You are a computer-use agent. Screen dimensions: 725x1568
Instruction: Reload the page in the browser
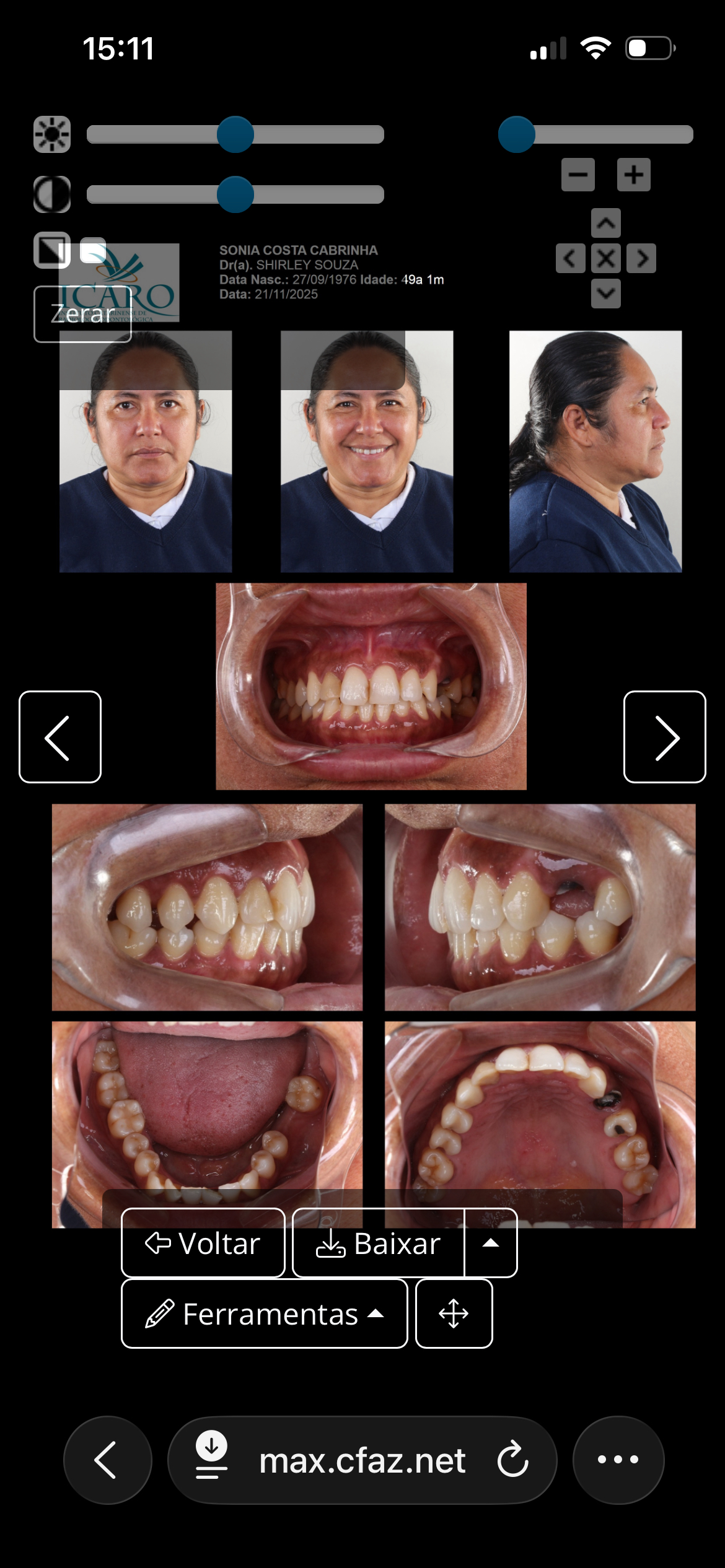pyautogui.click(x=513, y=1460)
